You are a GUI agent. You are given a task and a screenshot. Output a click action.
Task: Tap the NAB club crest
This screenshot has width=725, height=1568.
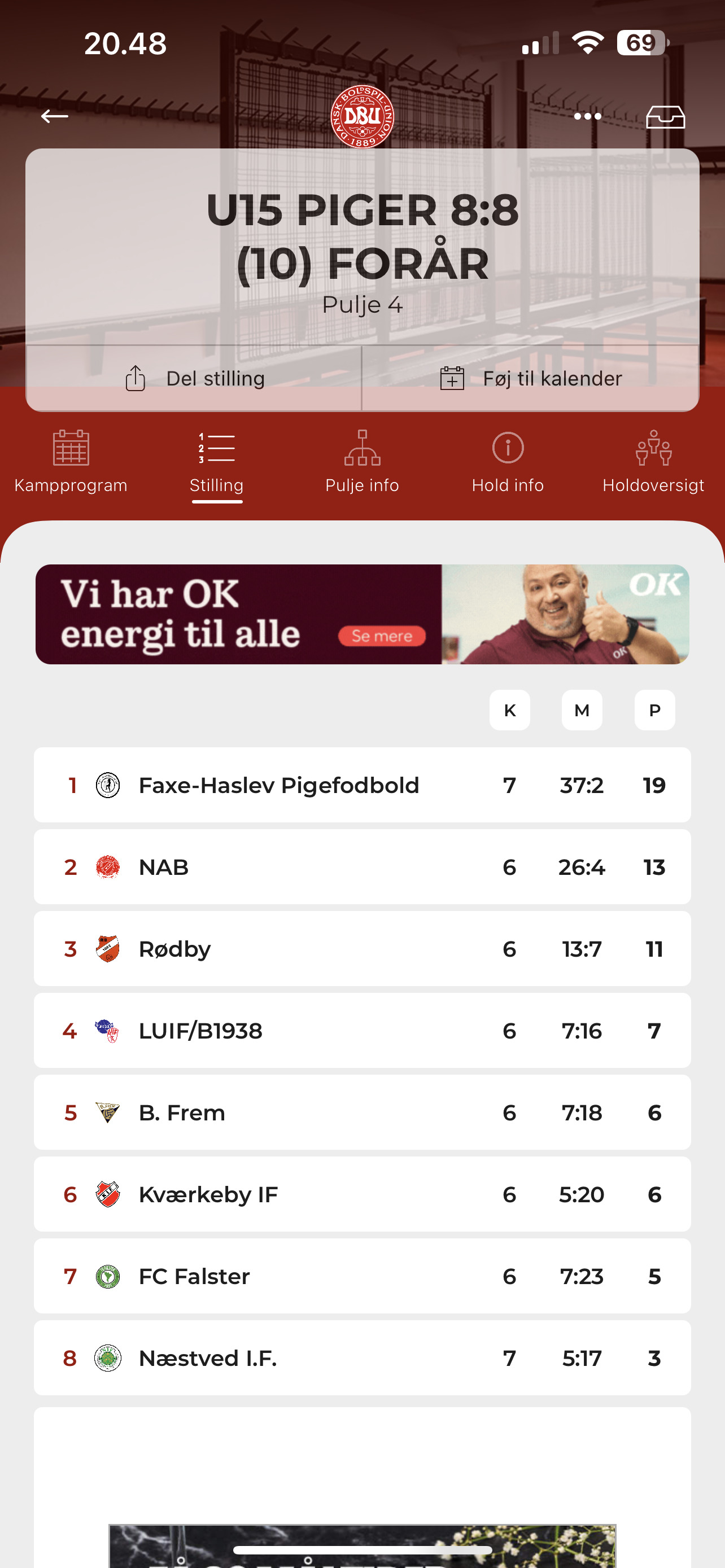107,867
